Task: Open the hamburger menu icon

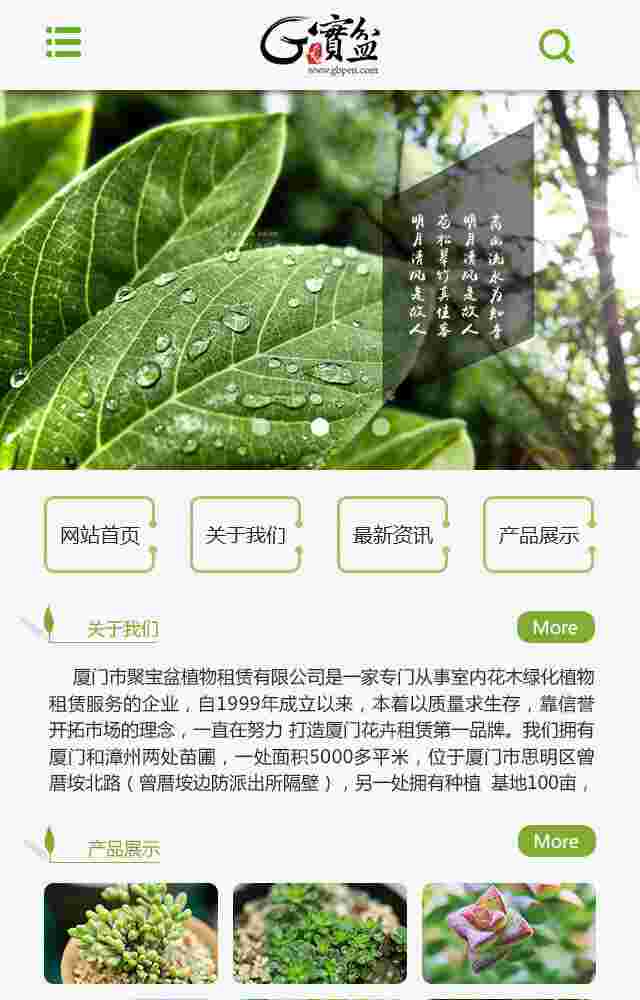Action: click(64, 42)
